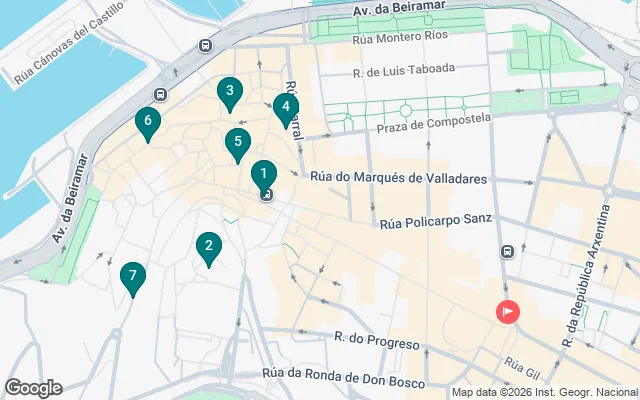Screen dimensions: 640x400
Task: Select map marker number 1
Action: [x=263, y=174]
